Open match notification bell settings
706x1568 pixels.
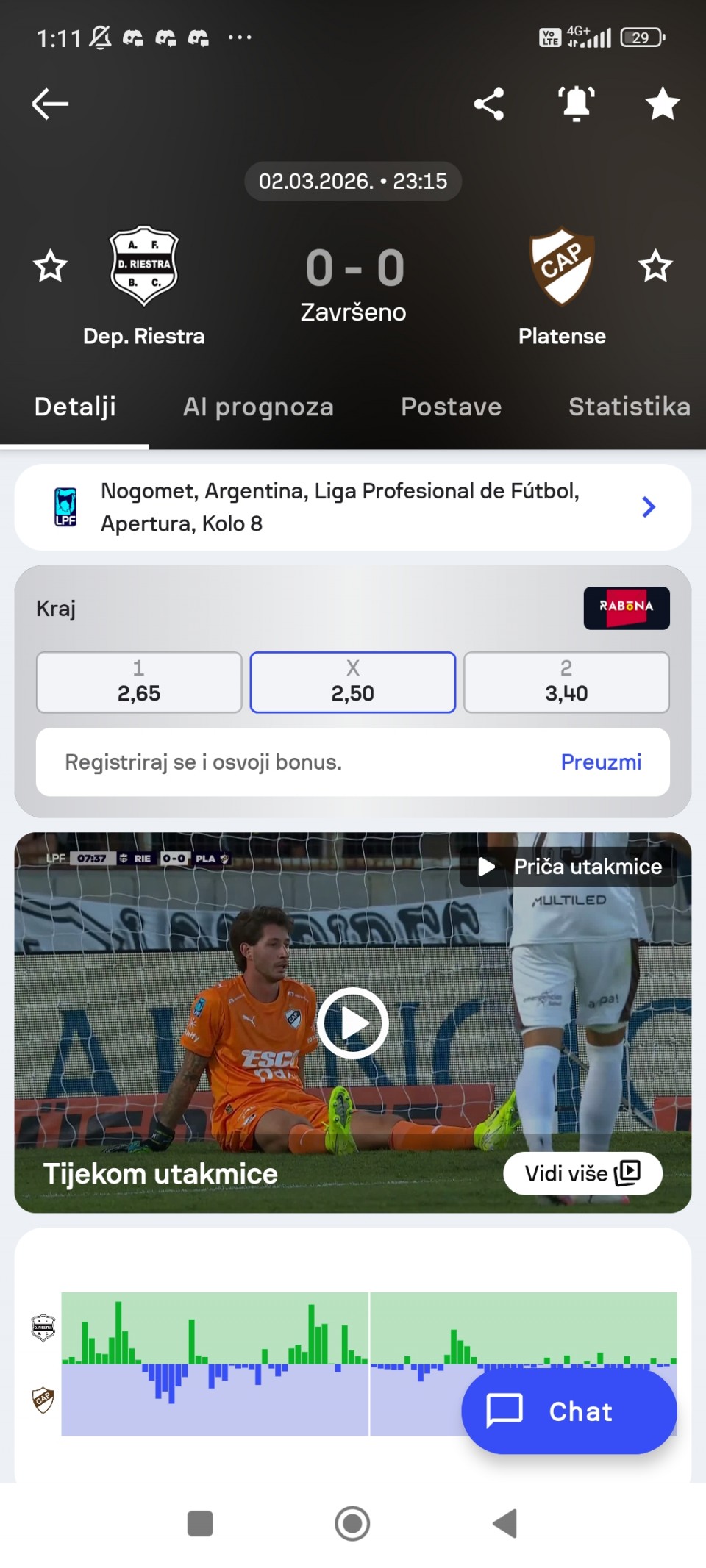point(577,104)
